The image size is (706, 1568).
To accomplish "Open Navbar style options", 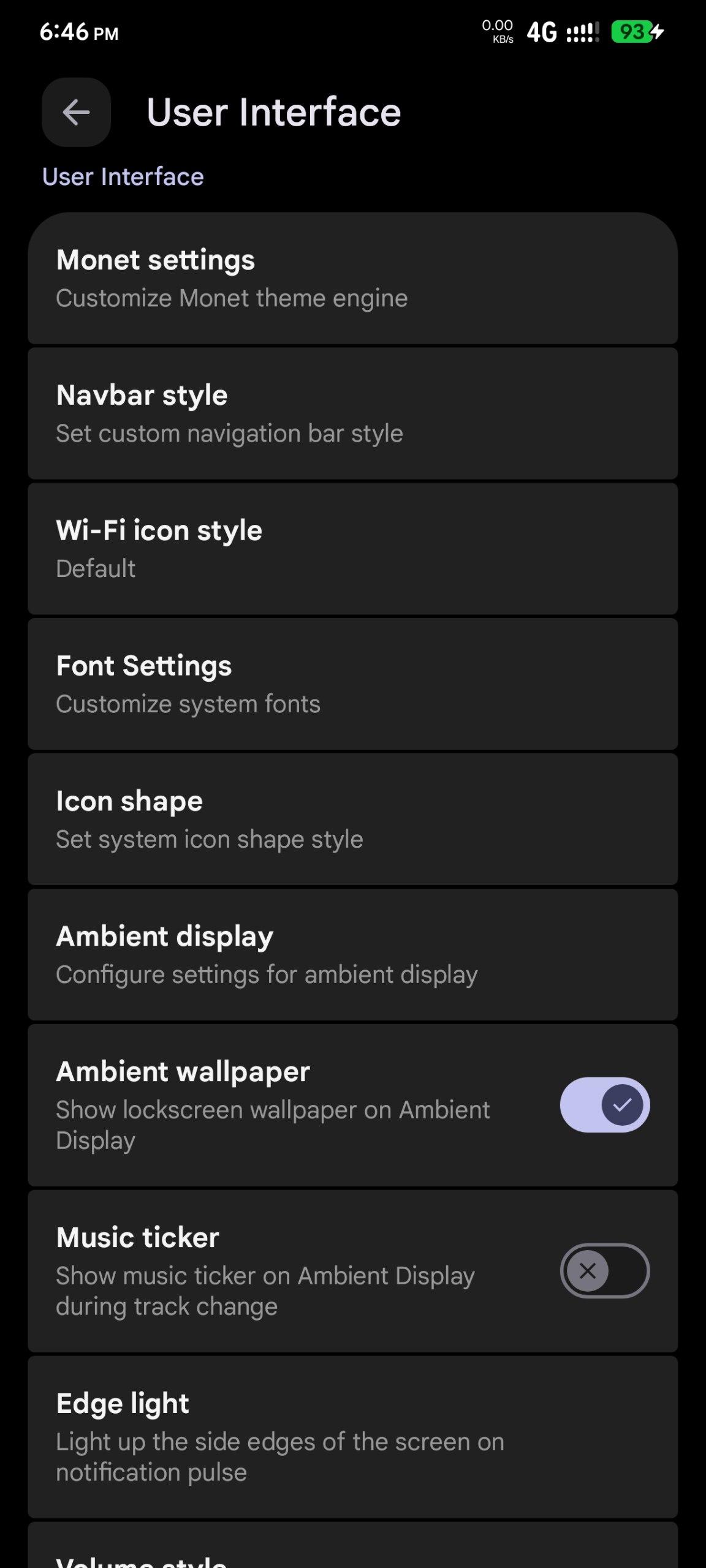I will pos(352,413).
